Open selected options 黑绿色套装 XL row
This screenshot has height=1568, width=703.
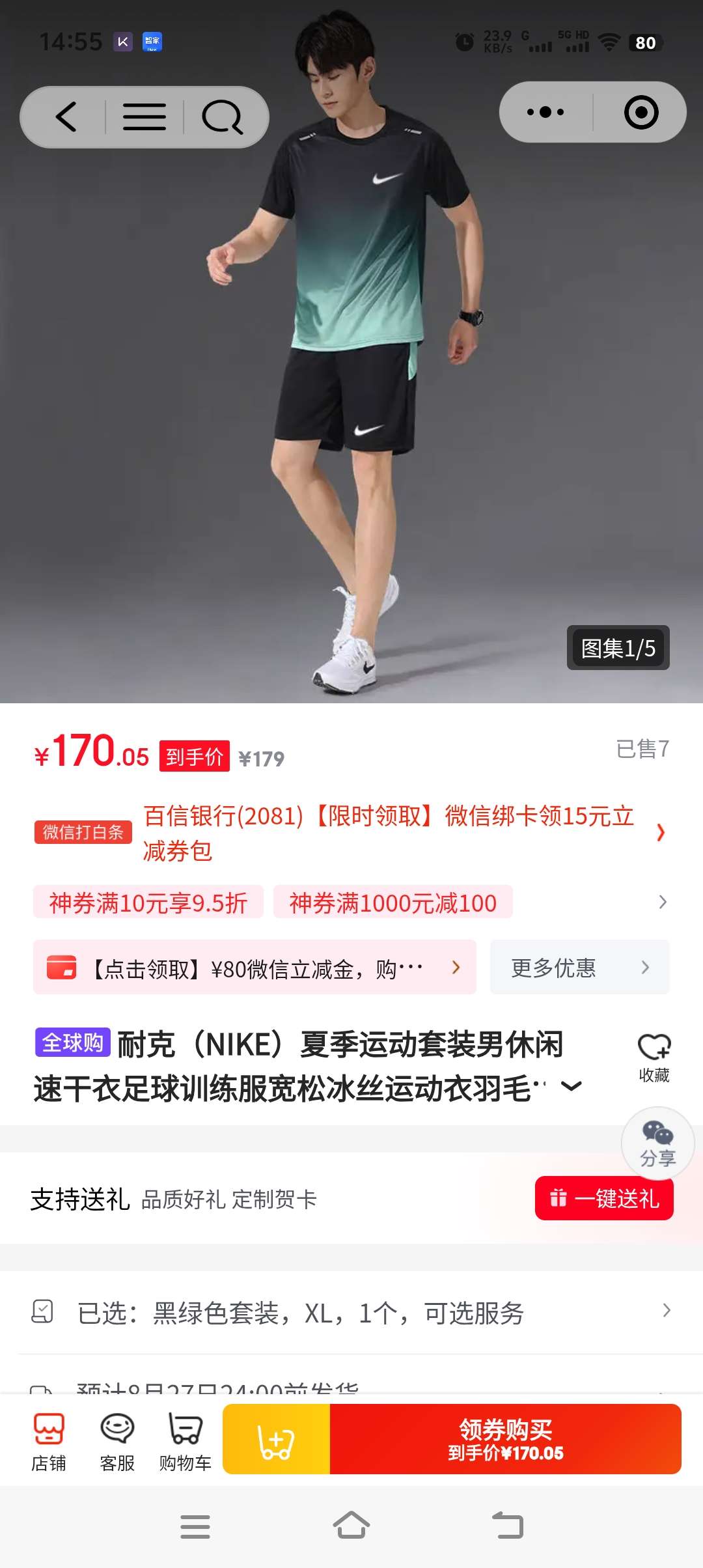click(351, 1313)
